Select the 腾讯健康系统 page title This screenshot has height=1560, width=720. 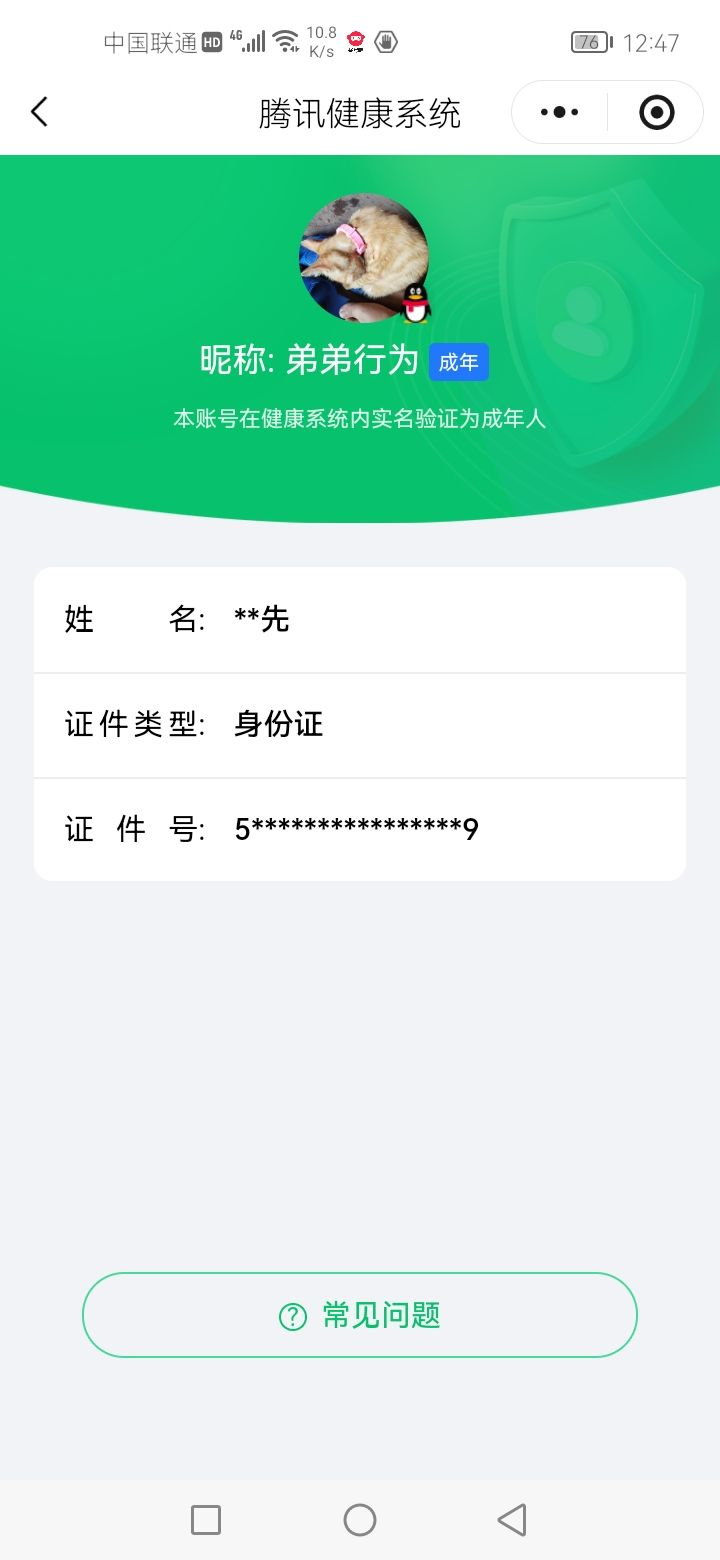click(360, 112)
